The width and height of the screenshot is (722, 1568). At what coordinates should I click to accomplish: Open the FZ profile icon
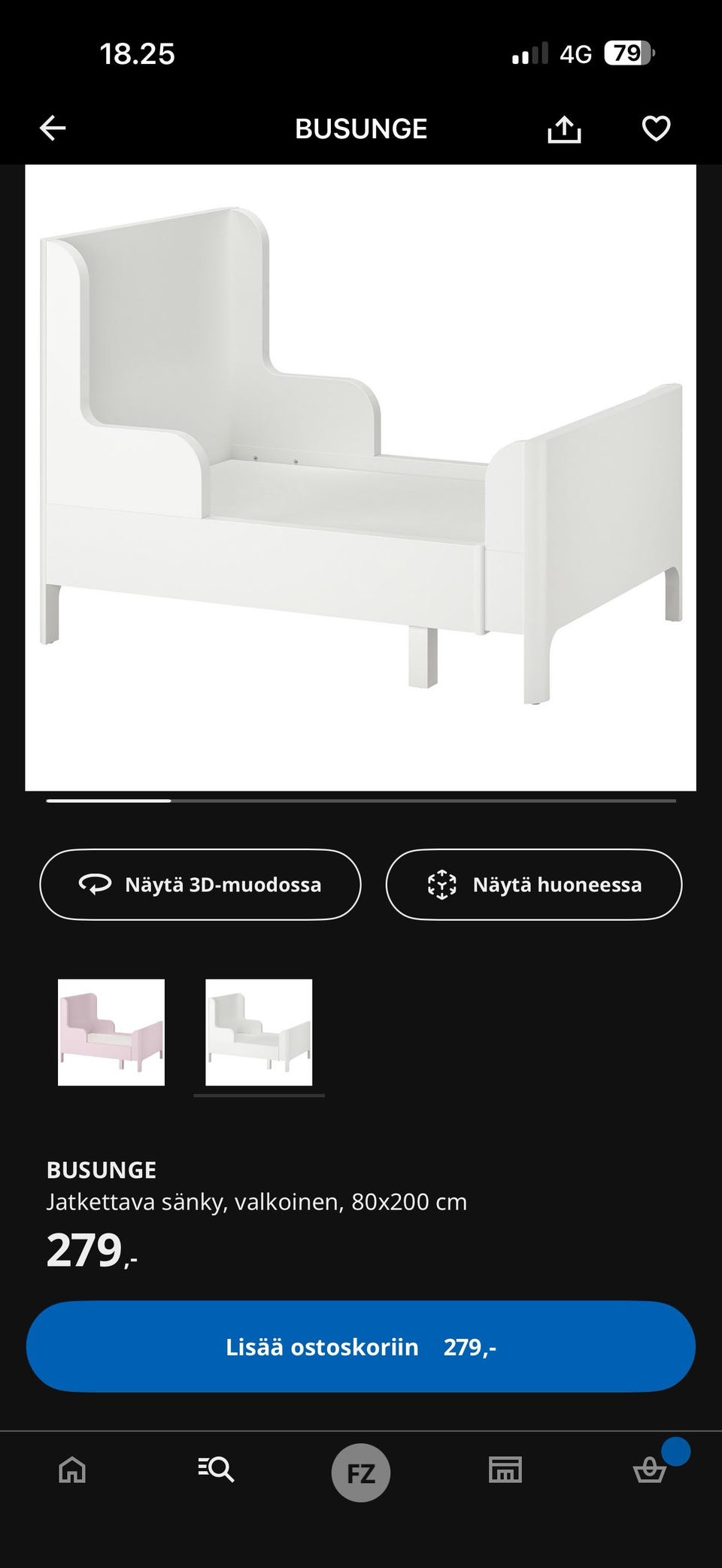pyautogui.click(x=361, y=1473)
